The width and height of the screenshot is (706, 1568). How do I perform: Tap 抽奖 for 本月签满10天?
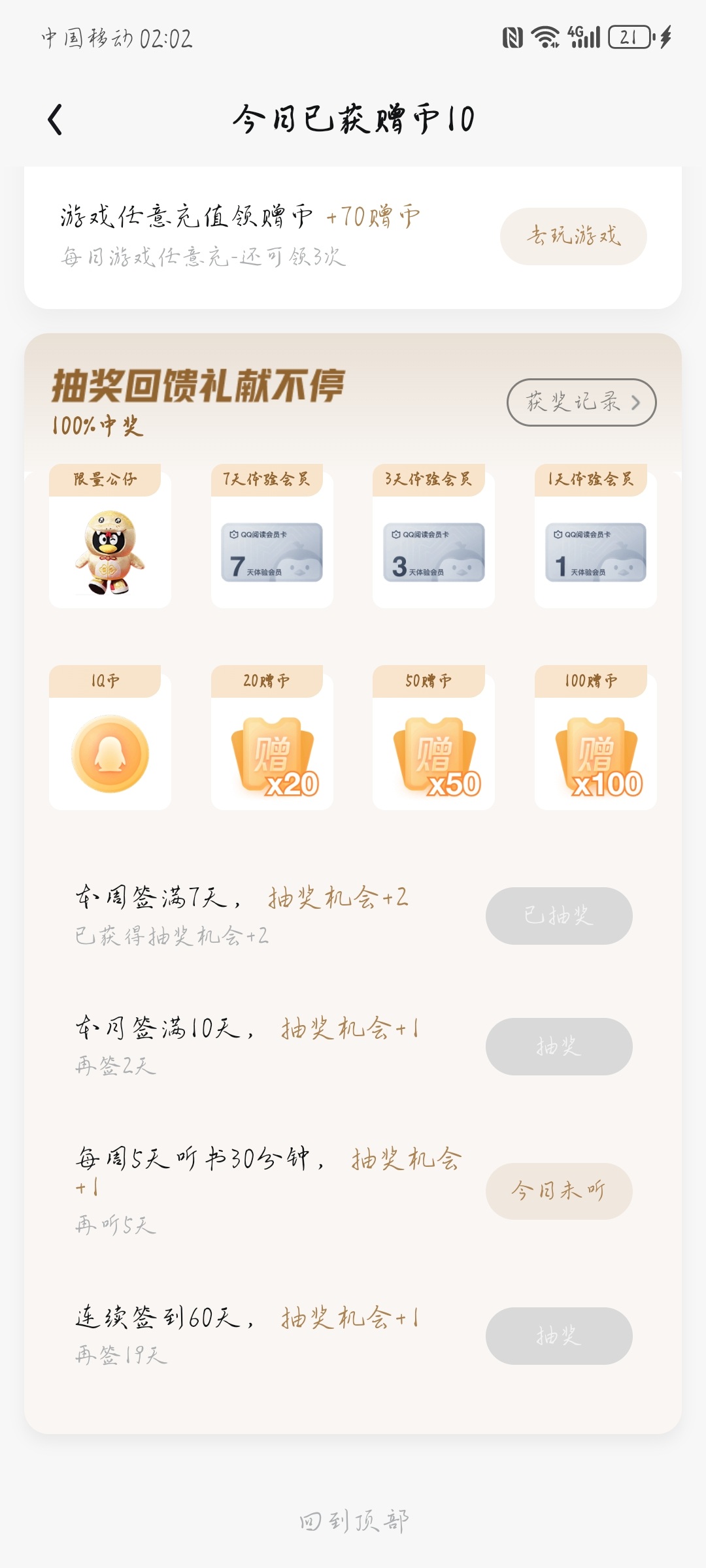(558, 1046)
